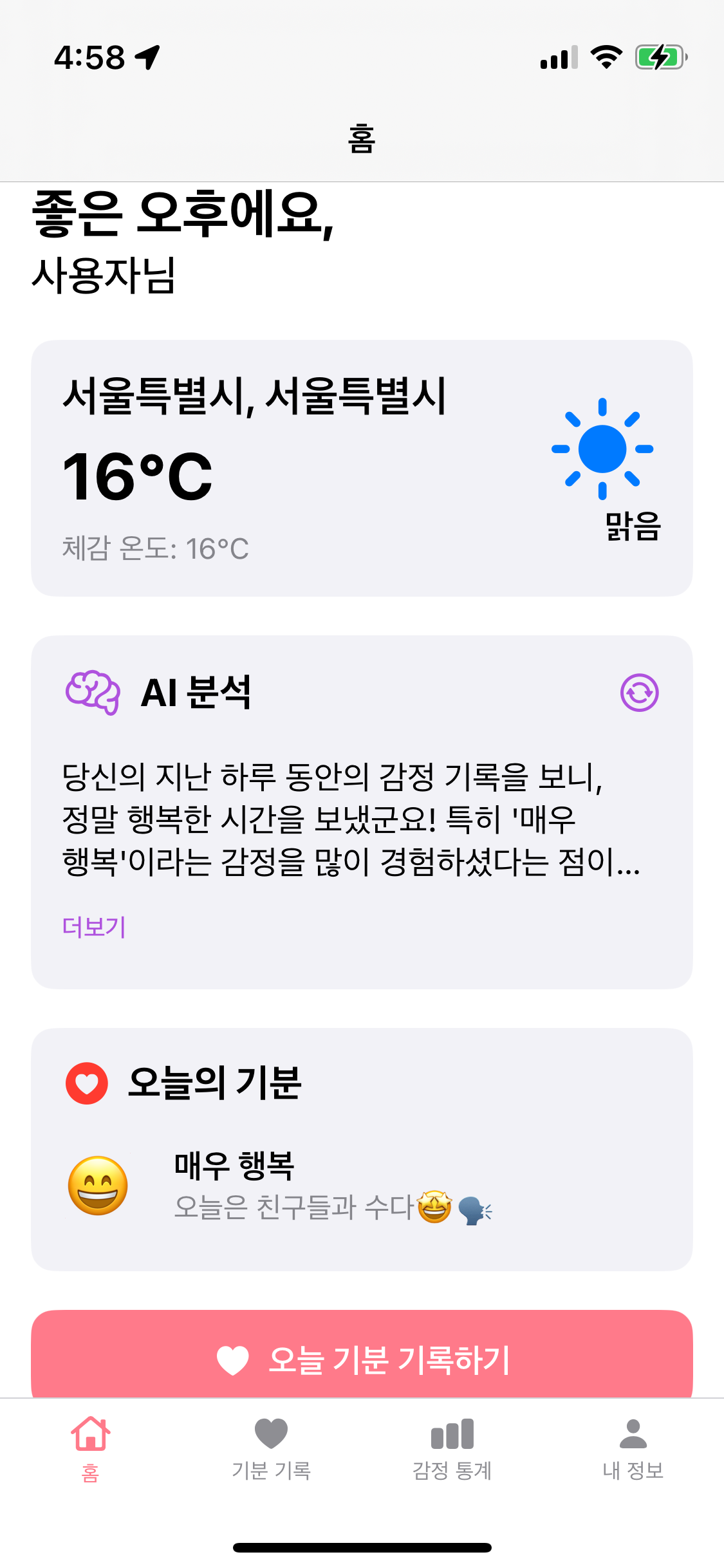
Task: Switch to the 기분 기록 tab
Action: point(271,1448)
